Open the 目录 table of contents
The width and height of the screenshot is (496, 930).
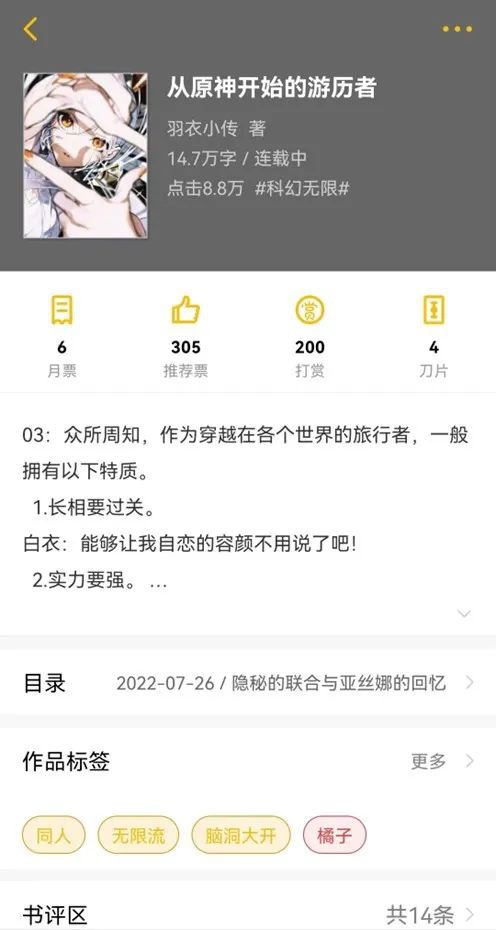tap(248, 683)
